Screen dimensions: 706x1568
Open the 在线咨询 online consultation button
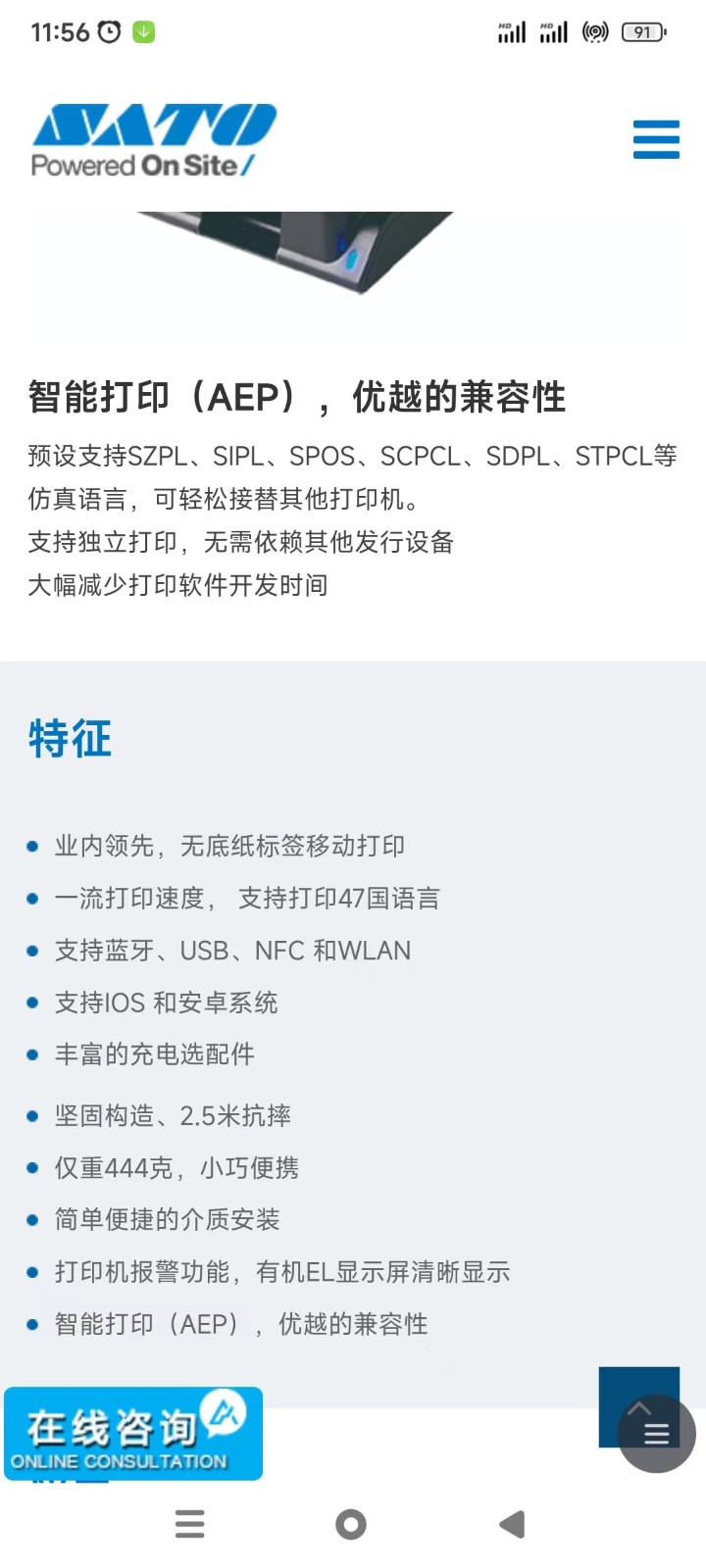(x=132, y=1433)
